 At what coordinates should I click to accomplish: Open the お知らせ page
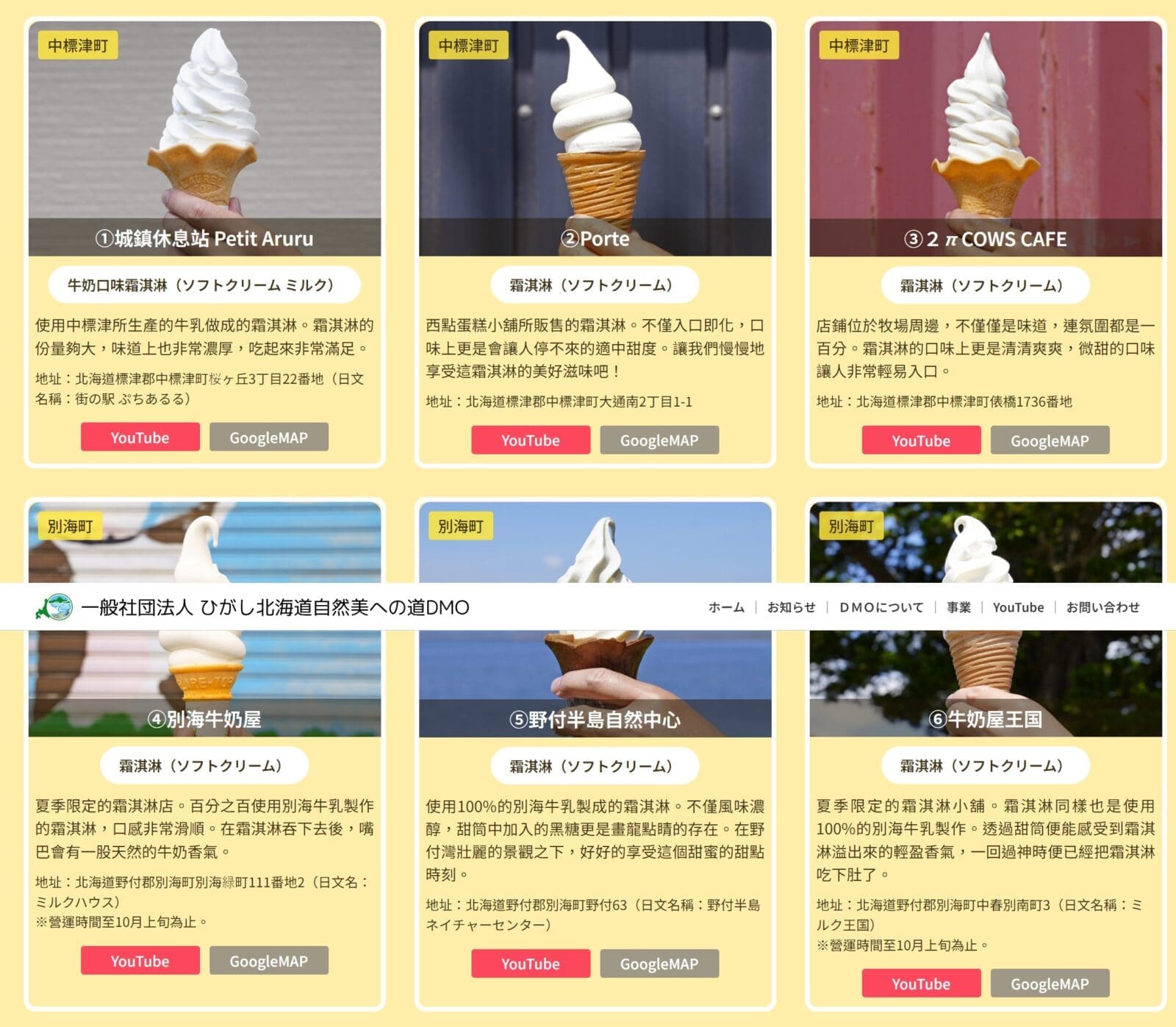(x=791, y=607)
